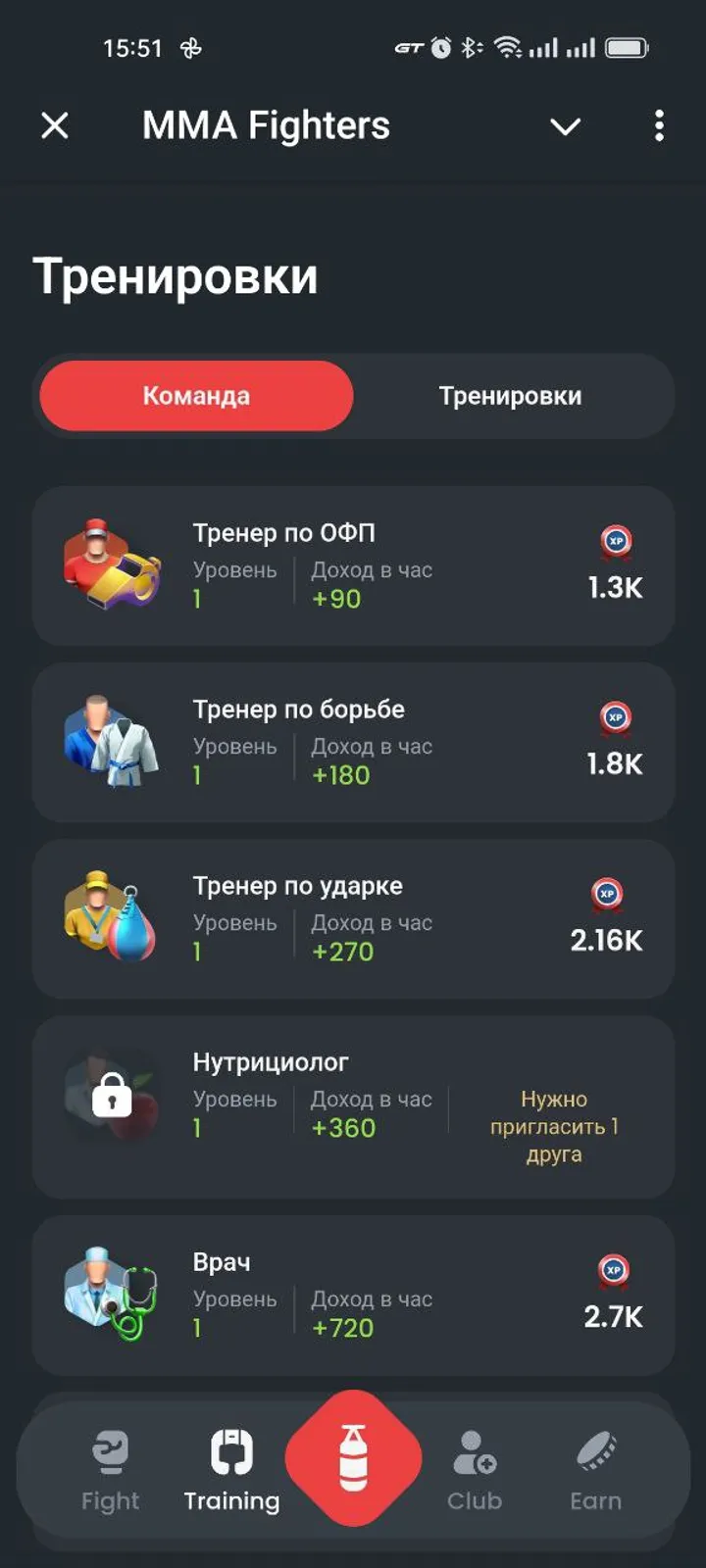Click Нужно пригласить 1 друга
Image resolution: width=706 pixels, height=1568 pixels.
tap(554, 1127)
